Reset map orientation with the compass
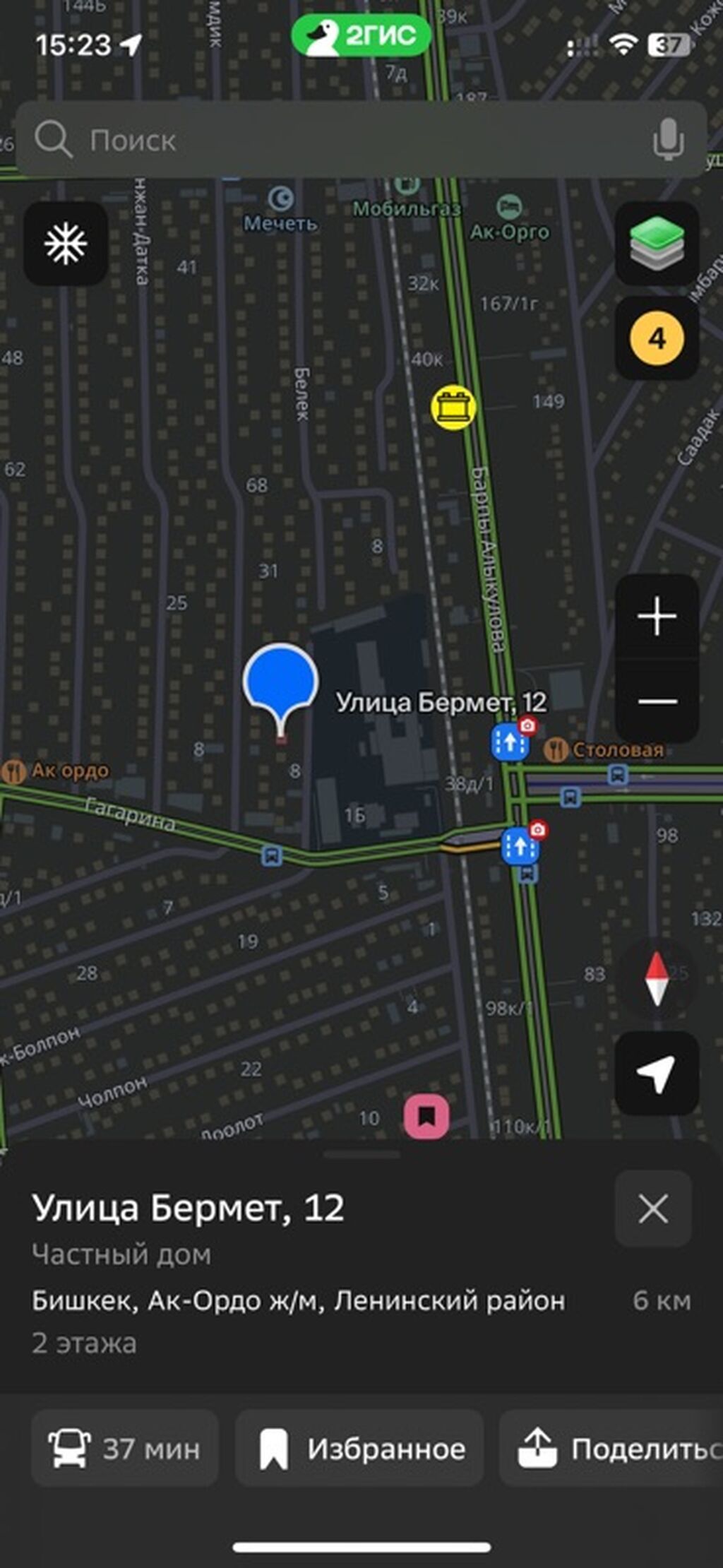 point(657,978)
